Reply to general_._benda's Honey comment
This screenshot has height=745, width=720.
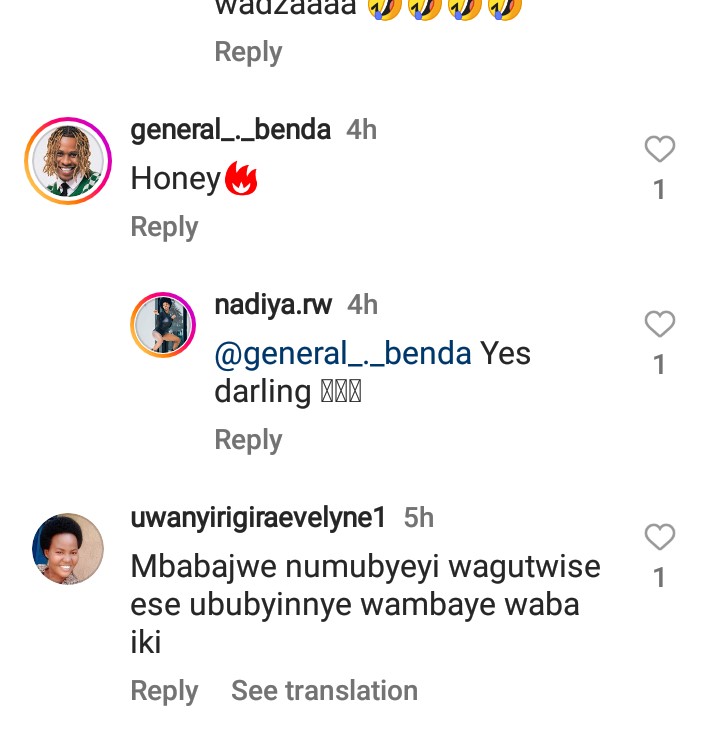coord(164,227)
